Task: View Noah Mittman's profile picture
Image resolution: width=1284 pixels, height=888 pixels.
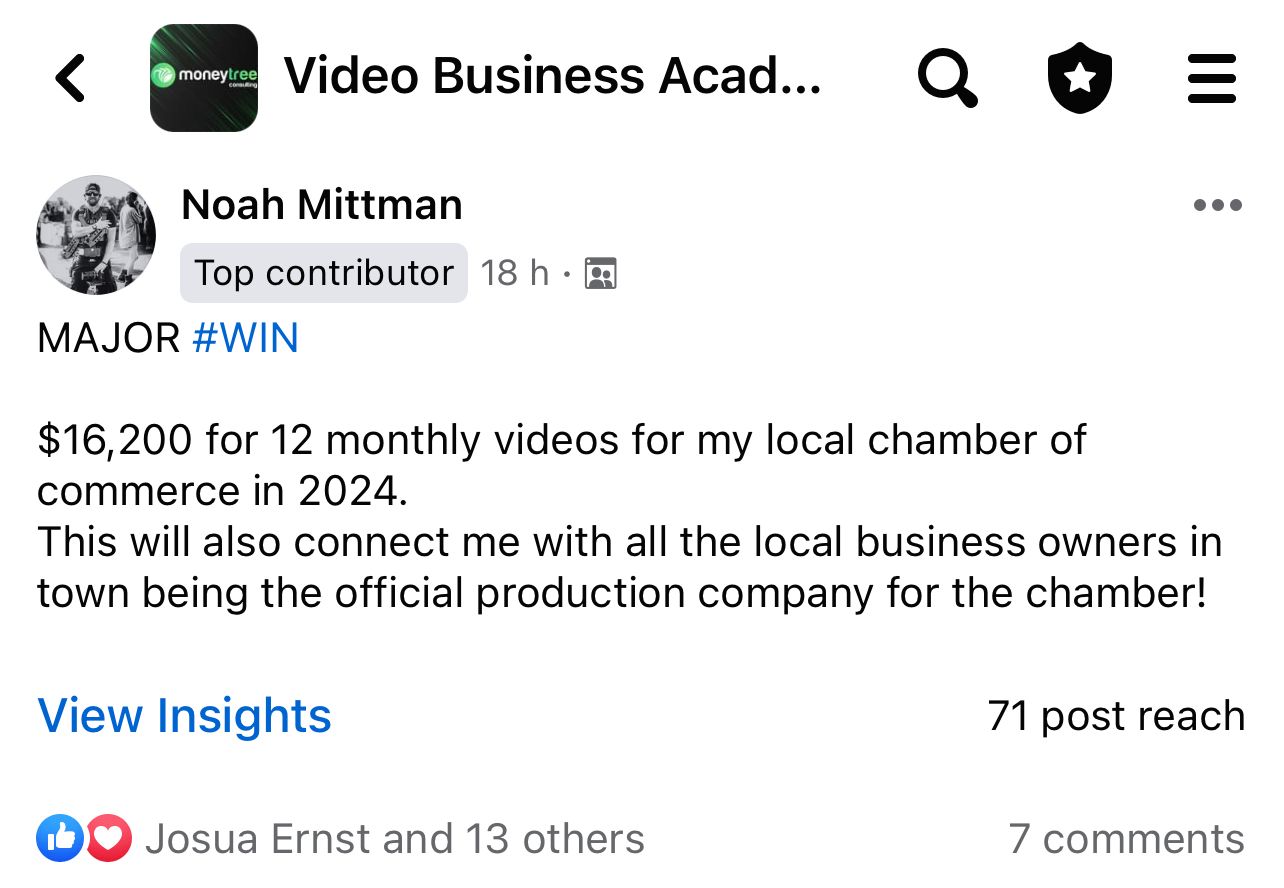Action: 96,235
